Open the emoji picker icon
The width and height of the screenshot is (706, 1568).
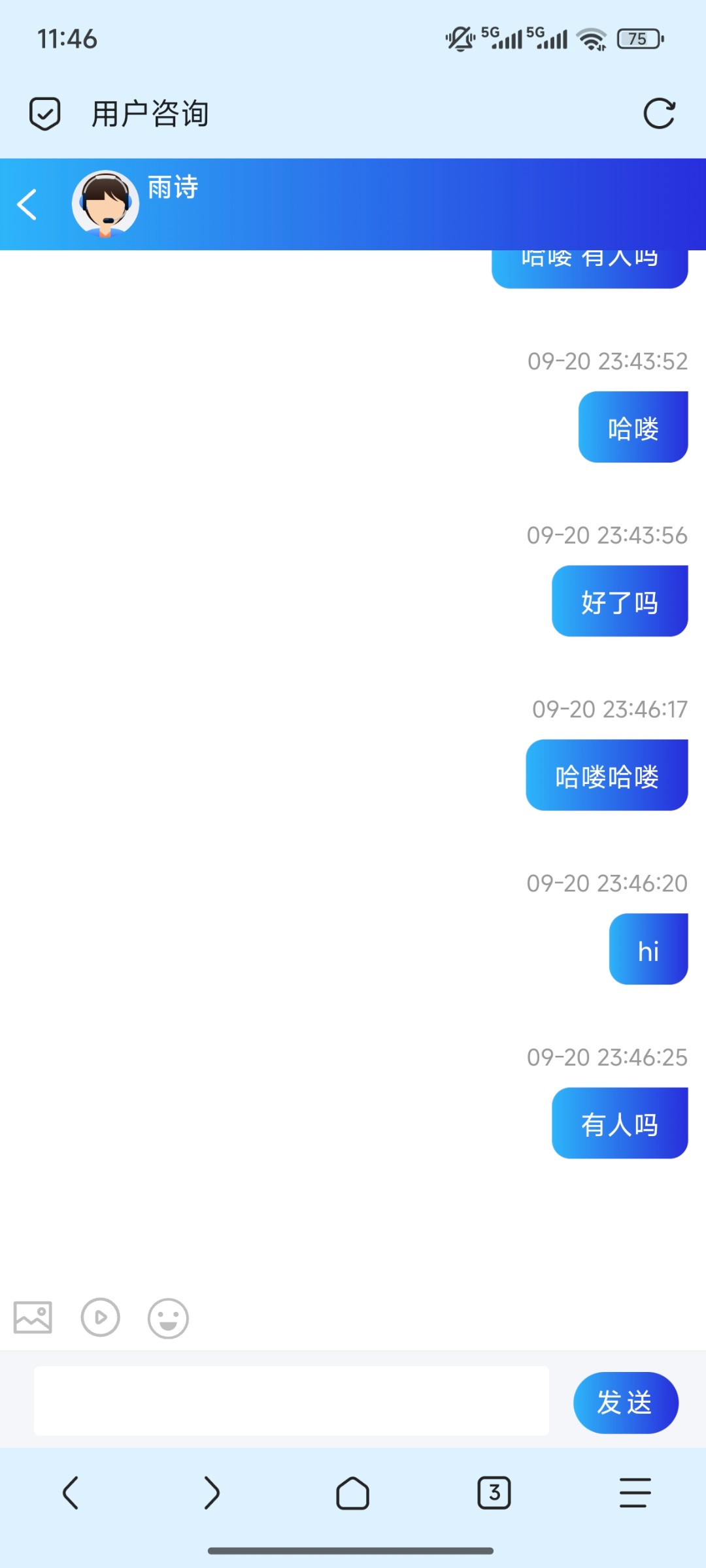click(x=168, y=1318)
